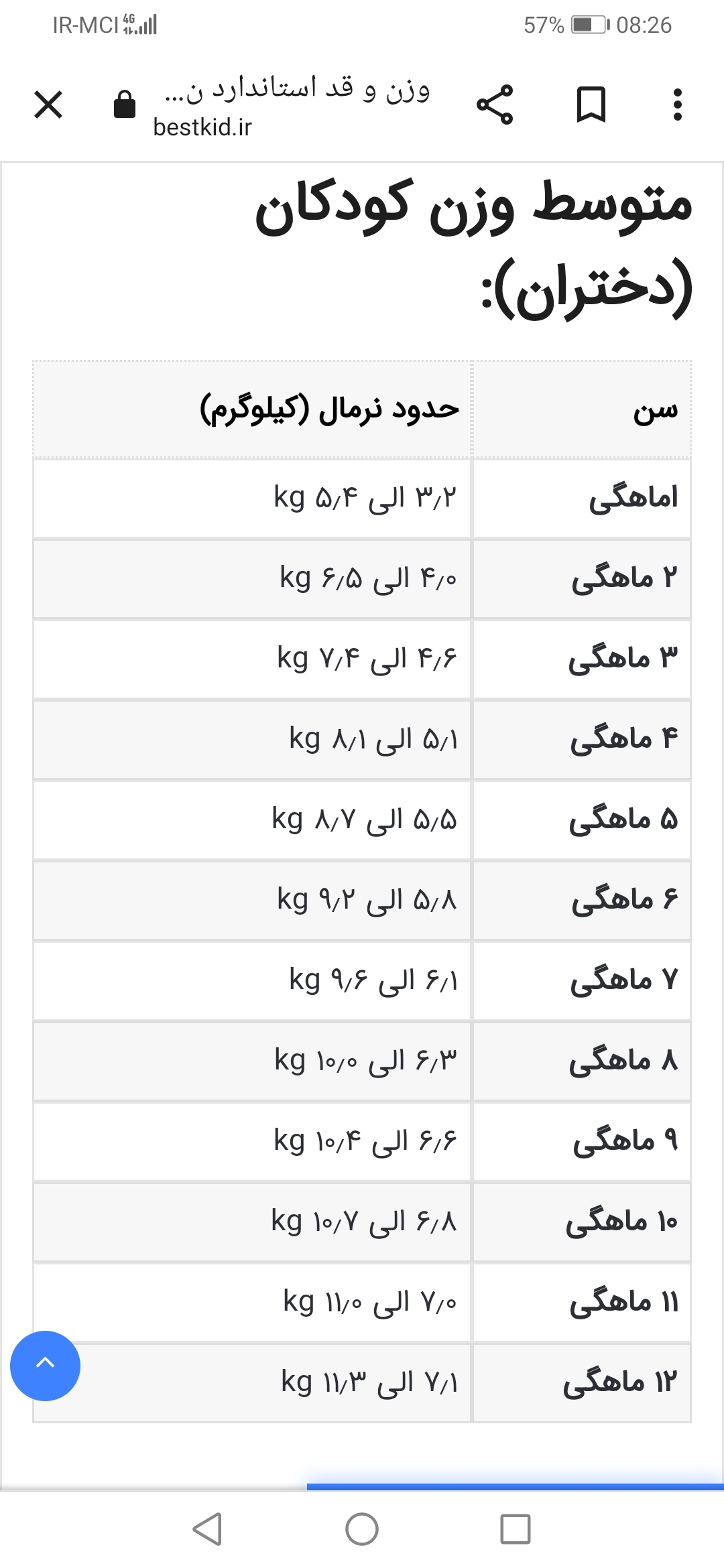
Task: Open the recent apps overview
Action: (516, 1529)
